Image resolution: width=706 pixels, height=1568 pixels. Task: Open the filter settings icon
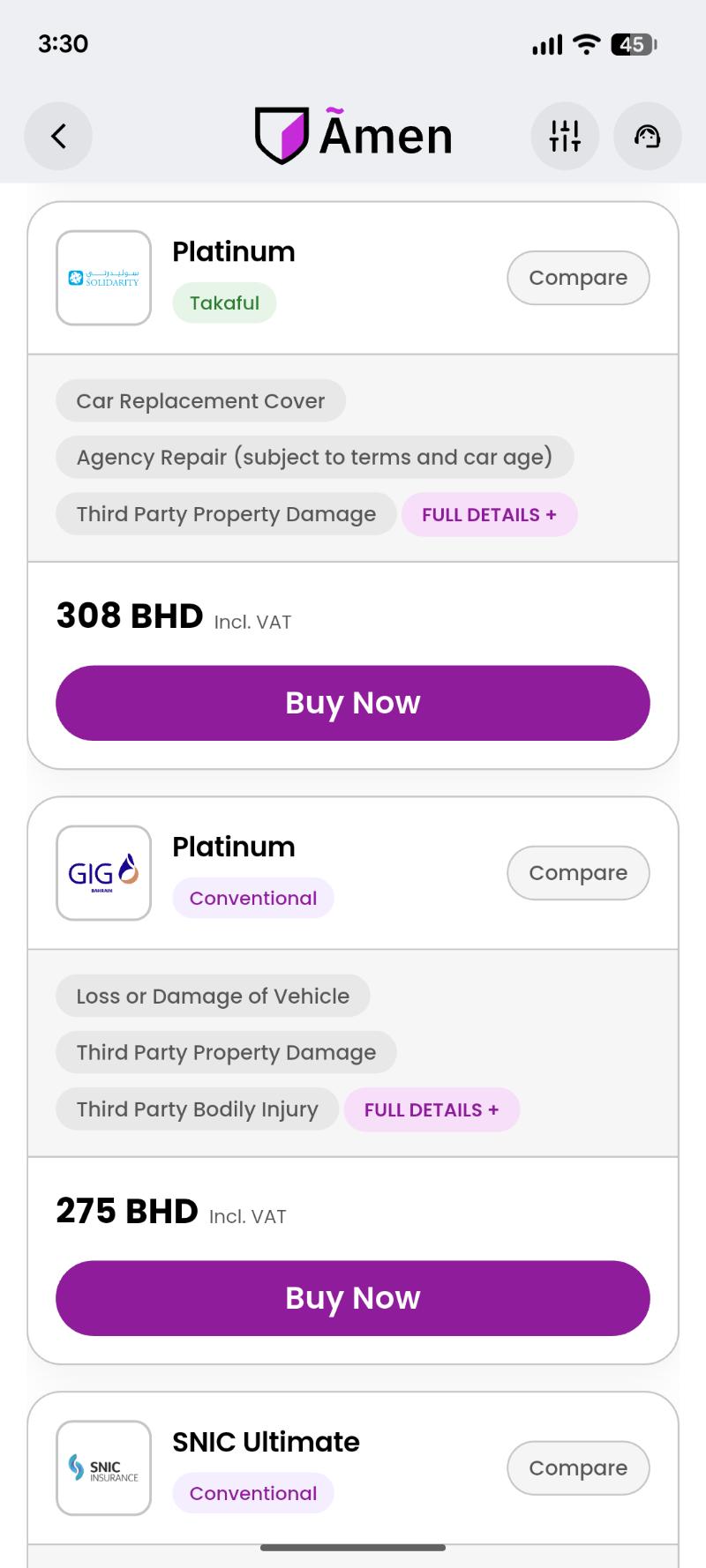(565, 136)
